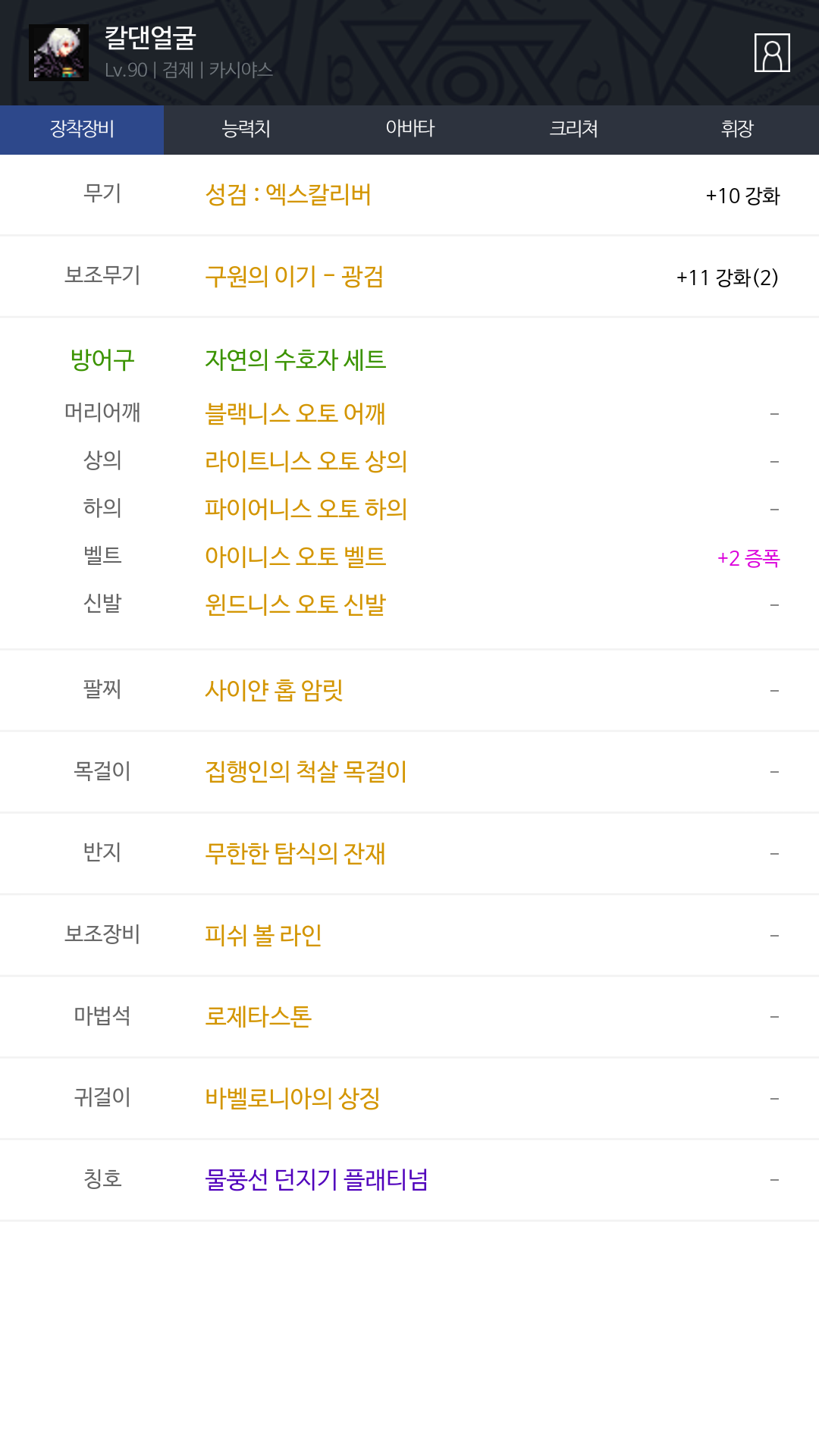Open earring 바벨로니아의 상징
The width and height of the screenshot is (819, 1456).
tap(293, 1099)
